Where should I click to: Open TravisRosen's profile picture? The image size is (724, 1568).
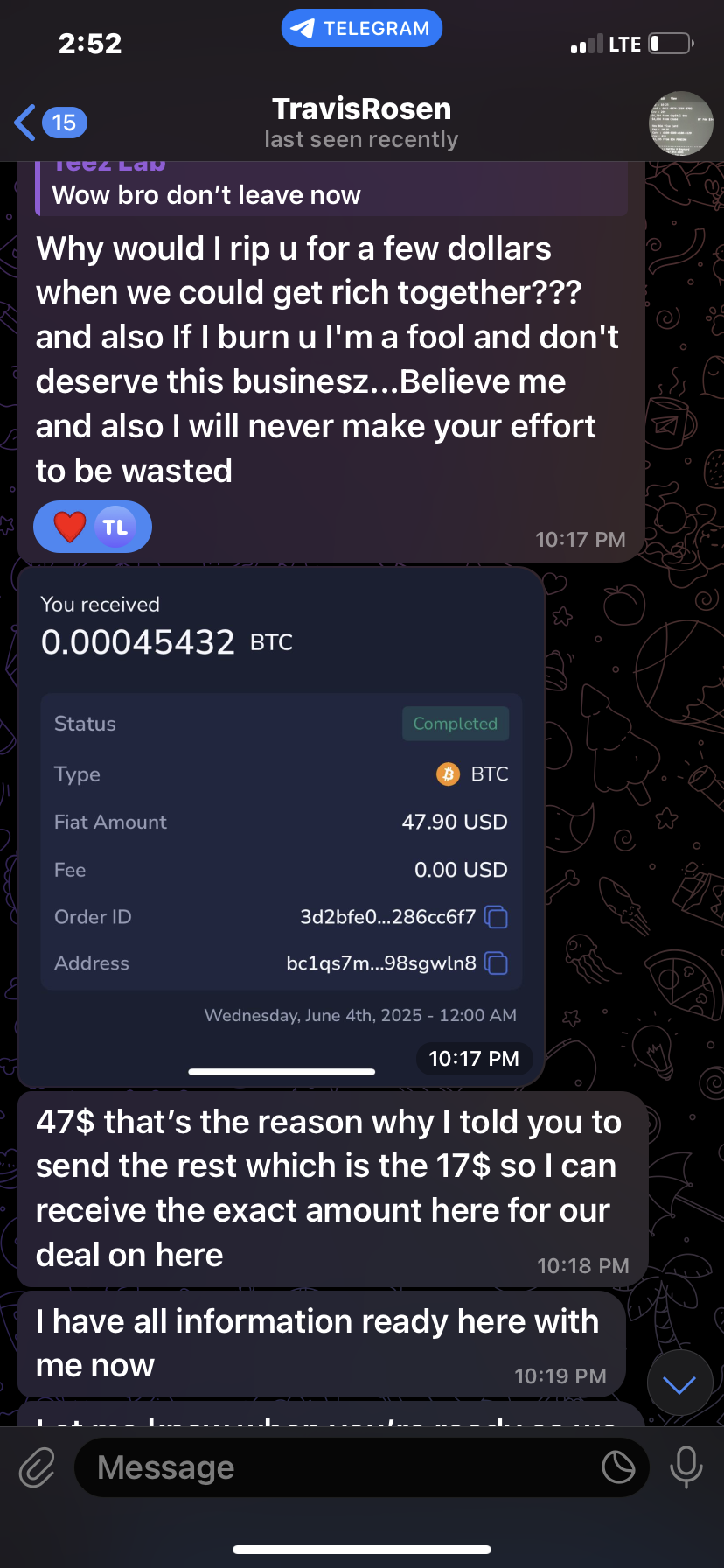click(x=680, y=123)
